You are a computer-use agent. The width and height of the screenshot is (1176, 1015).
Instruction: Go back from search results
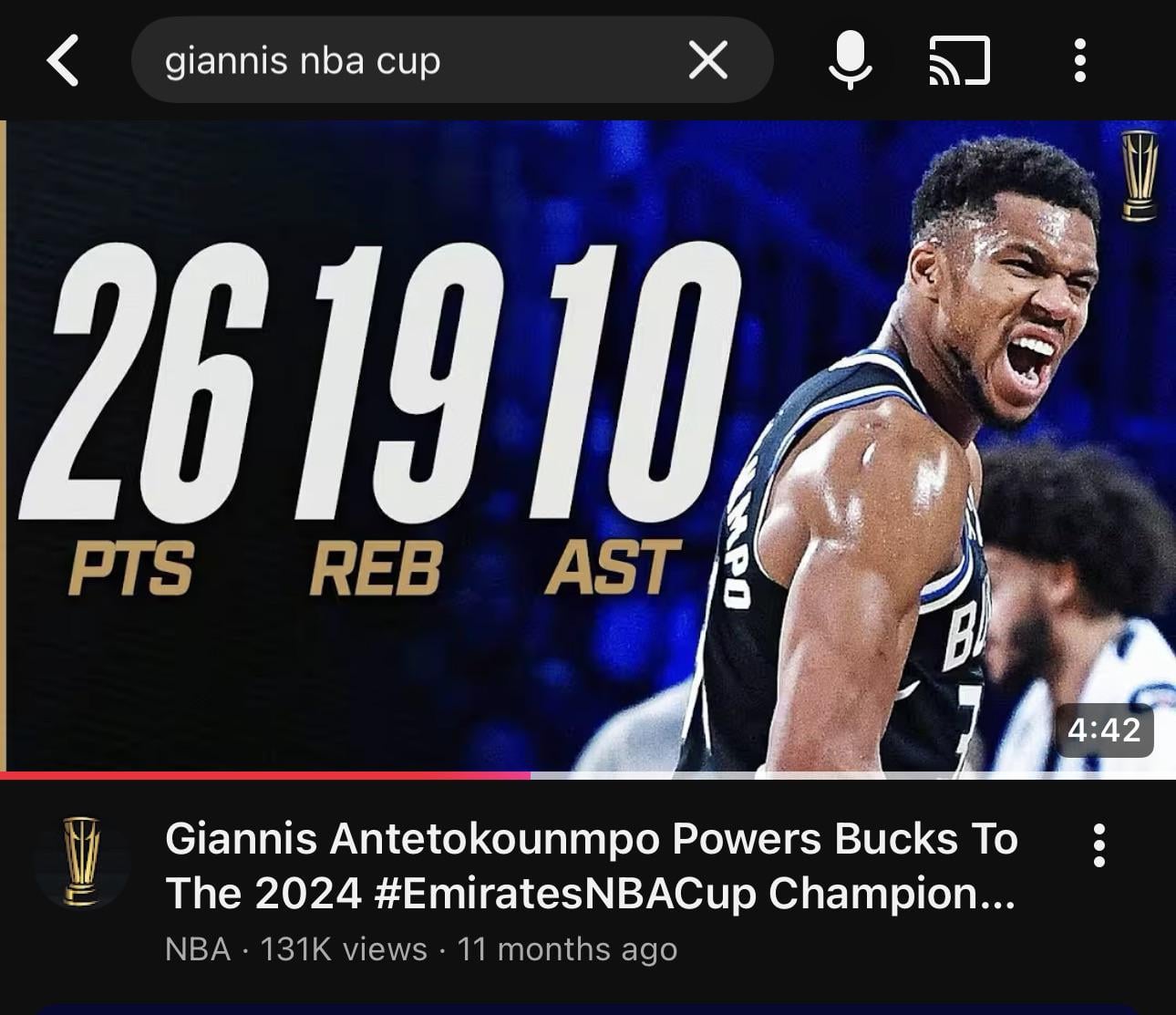point(63,61)
